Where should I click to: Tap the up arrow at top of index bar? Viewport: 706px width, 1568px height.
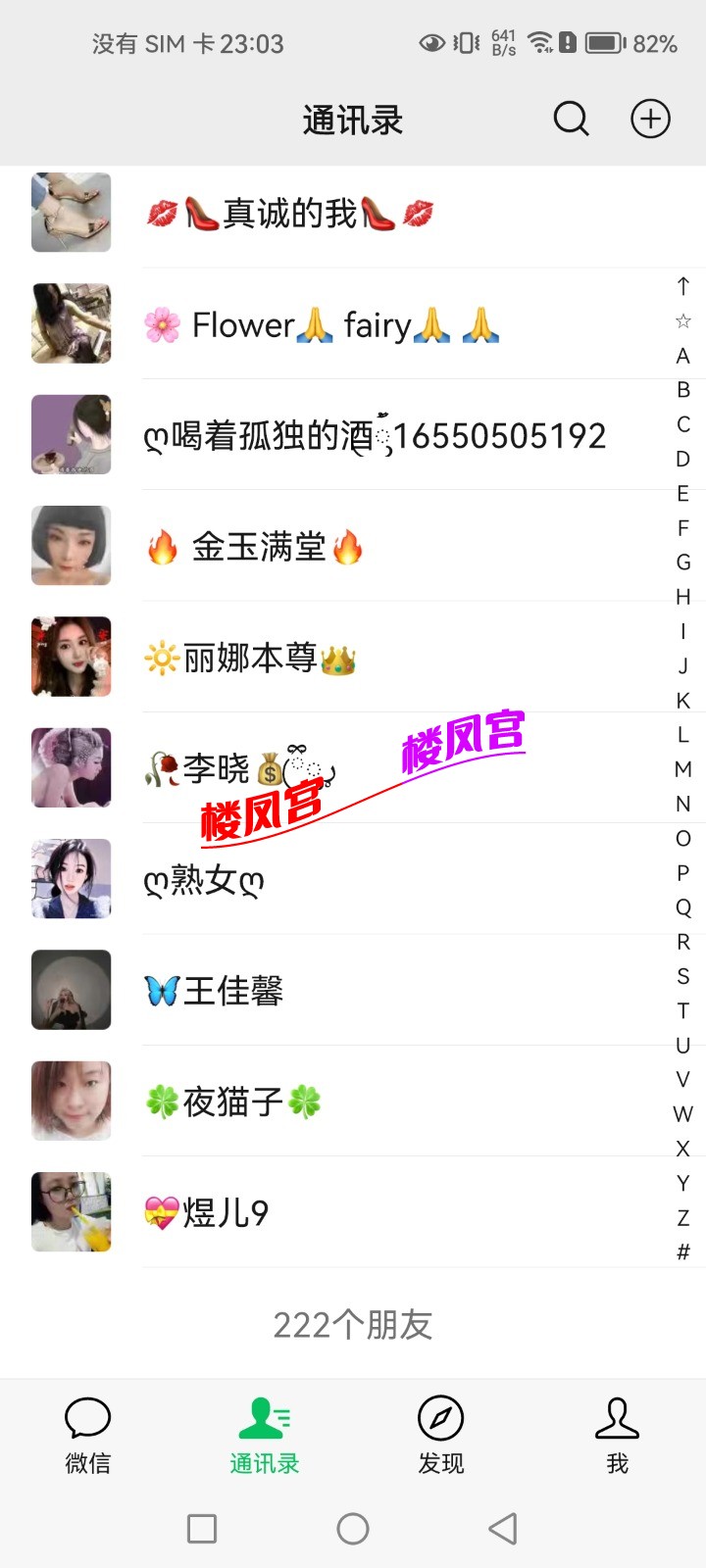pyautogui.click(x=682, y=287)
